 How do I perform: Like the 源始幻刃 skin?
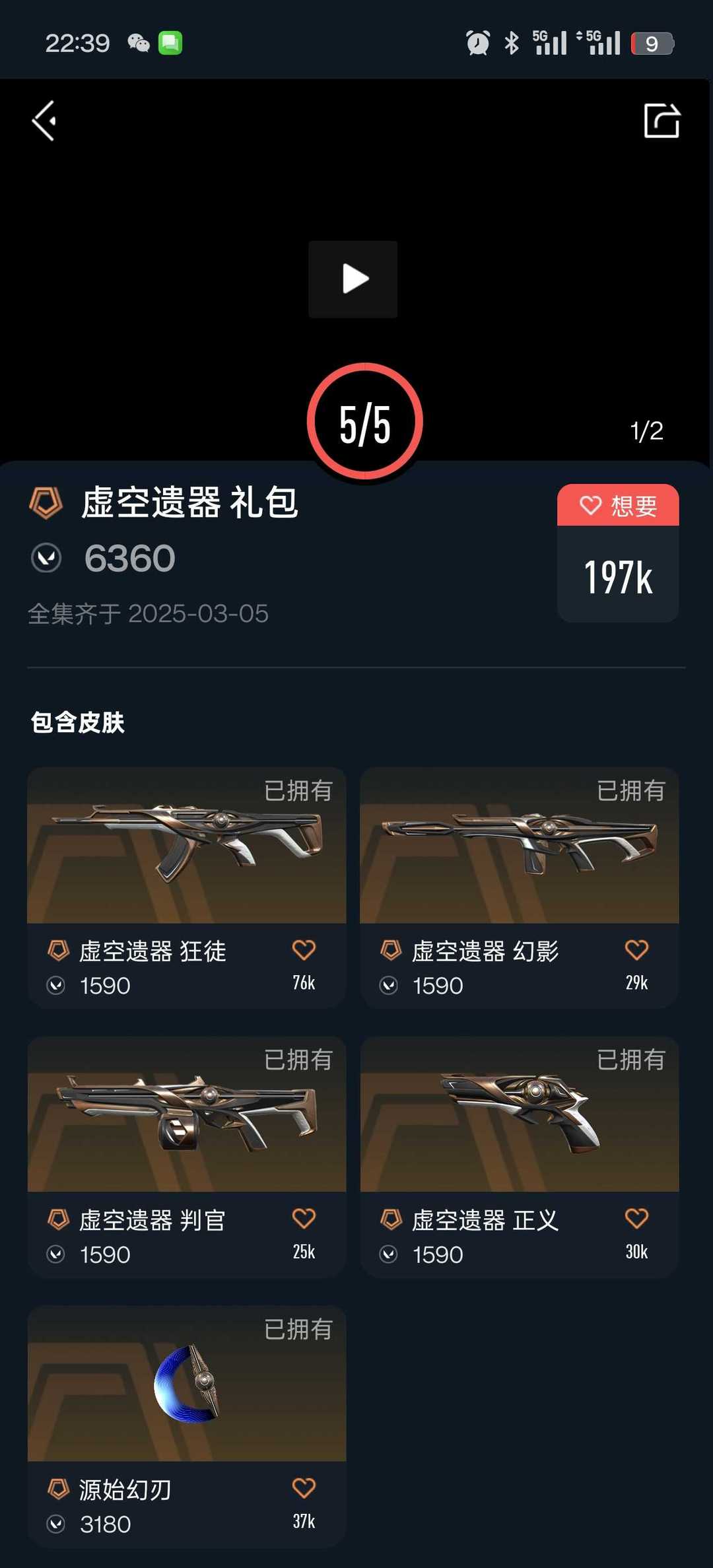(x=304, y=1488)
